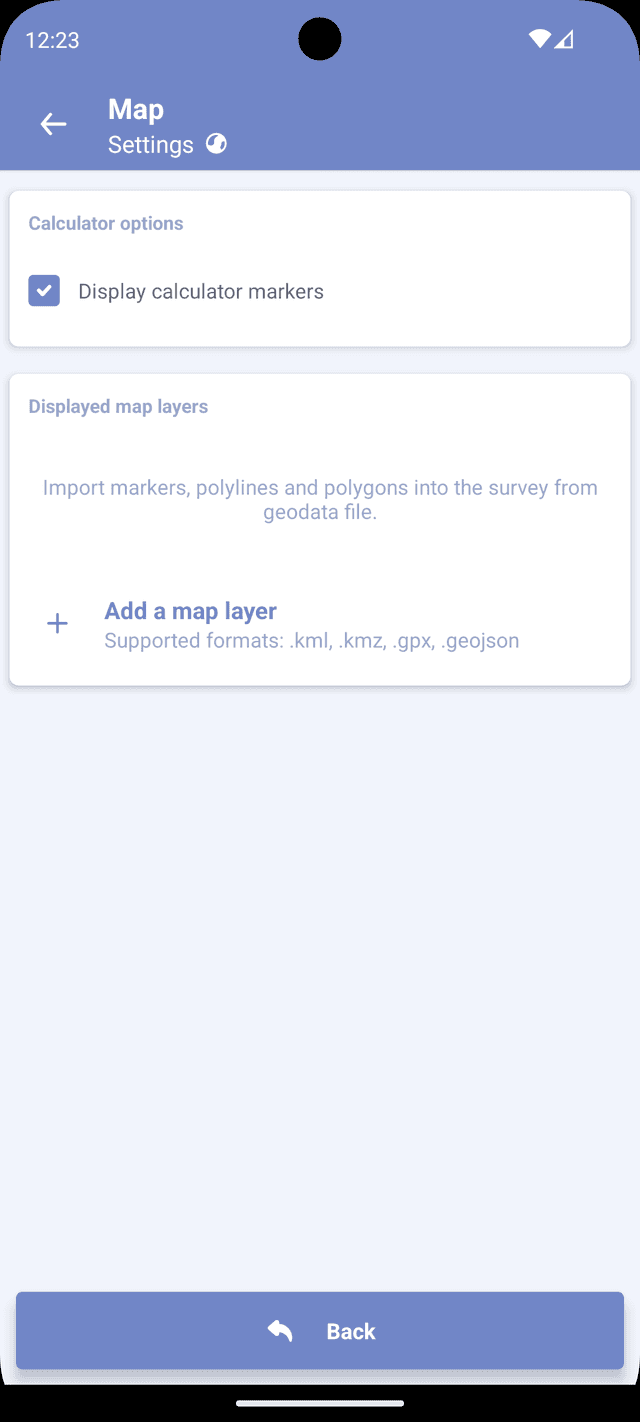This screenshot has height=1422, width=640.
Task: Uncheck Display calculator markers
Action: 44,291
